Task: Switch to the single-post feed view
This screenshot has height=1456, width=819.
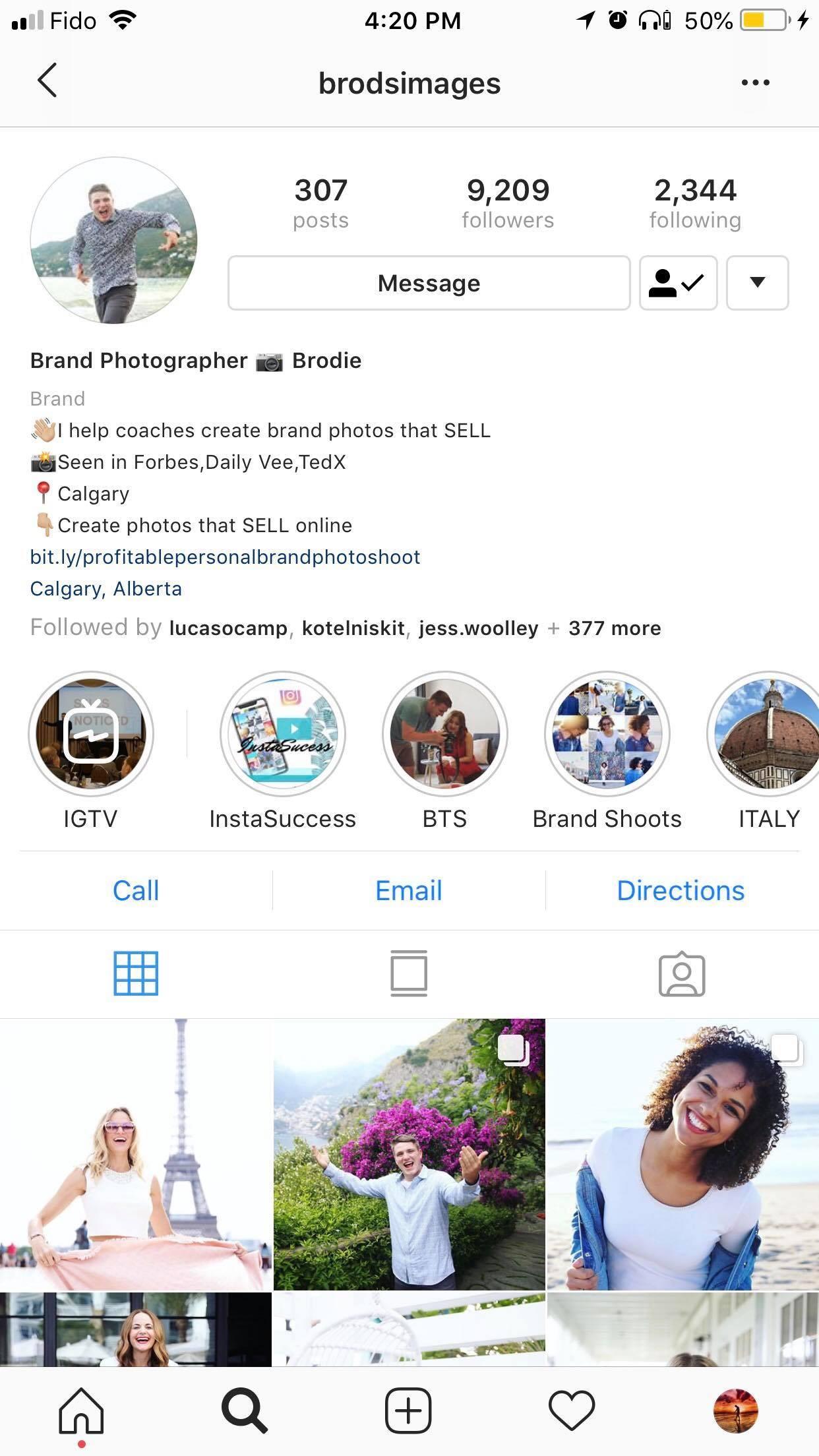Action: [x=409, y=973]
